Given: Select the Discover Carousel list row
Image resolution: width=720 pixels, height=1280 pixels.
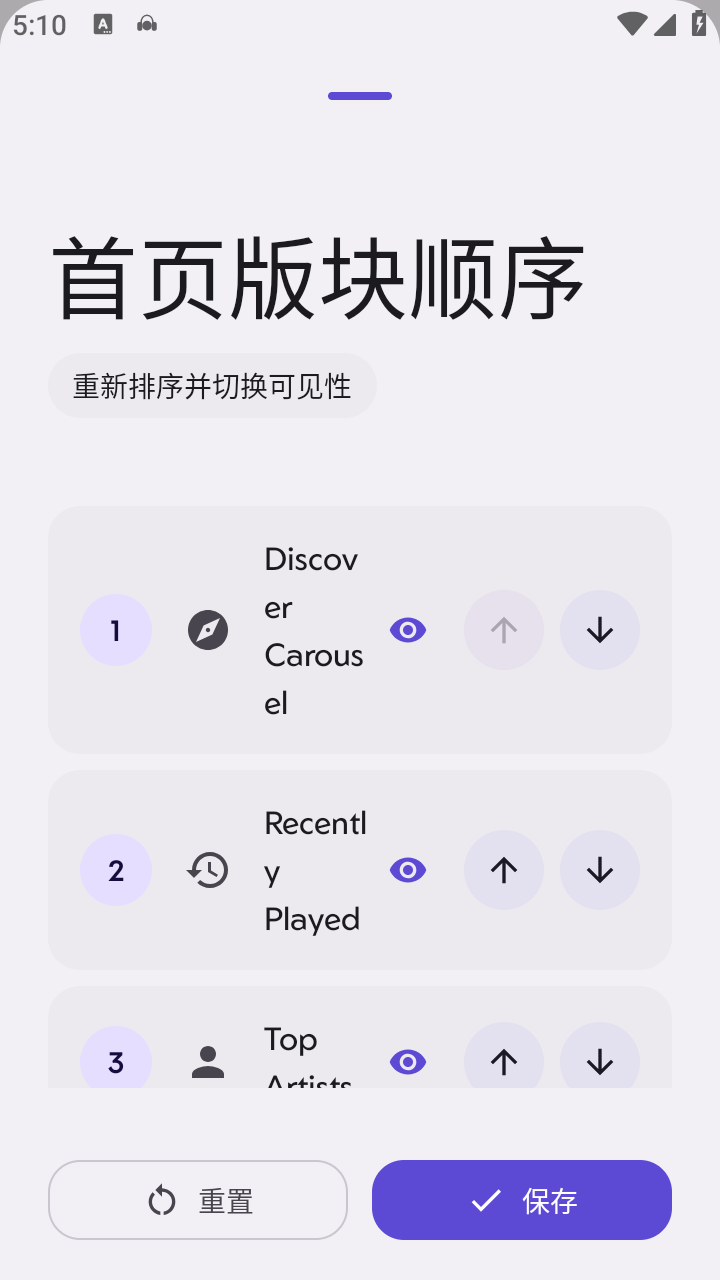Looking at the screenshot, I should pyautogui.click(x=360, y=630).
